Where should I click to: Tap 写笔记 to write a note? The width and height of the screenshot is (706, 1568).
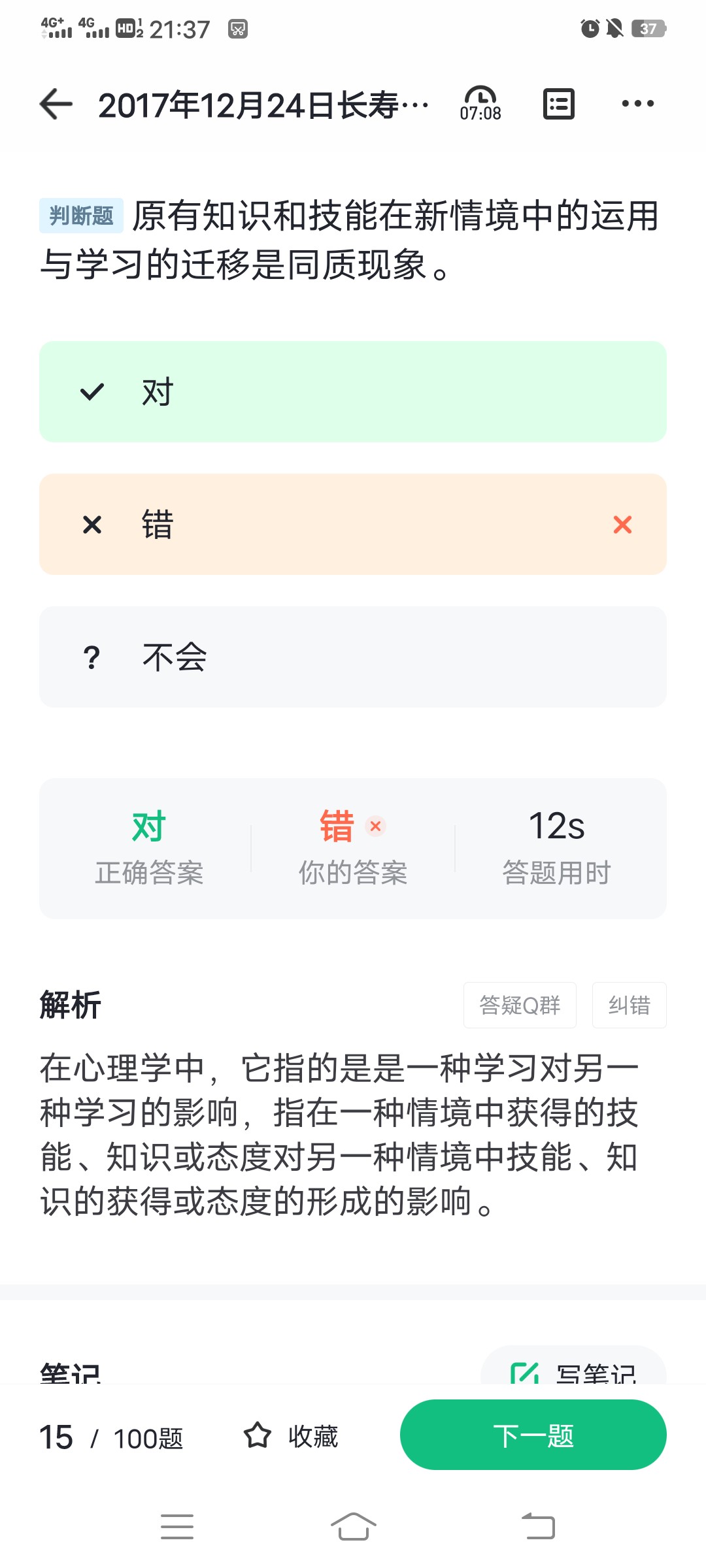tap(574, 1369)
